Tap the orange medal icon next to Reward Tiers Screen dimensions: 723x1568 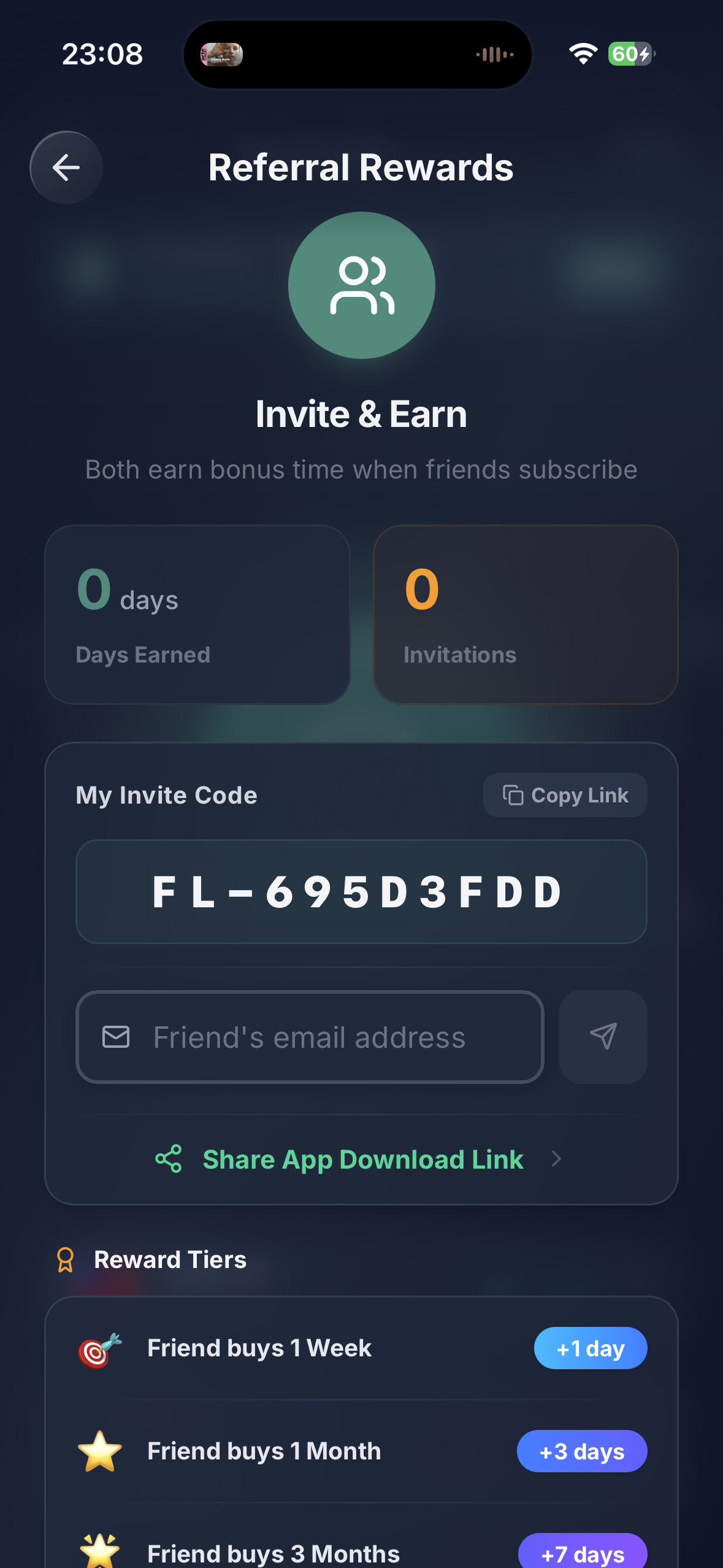click(66, 1259)
